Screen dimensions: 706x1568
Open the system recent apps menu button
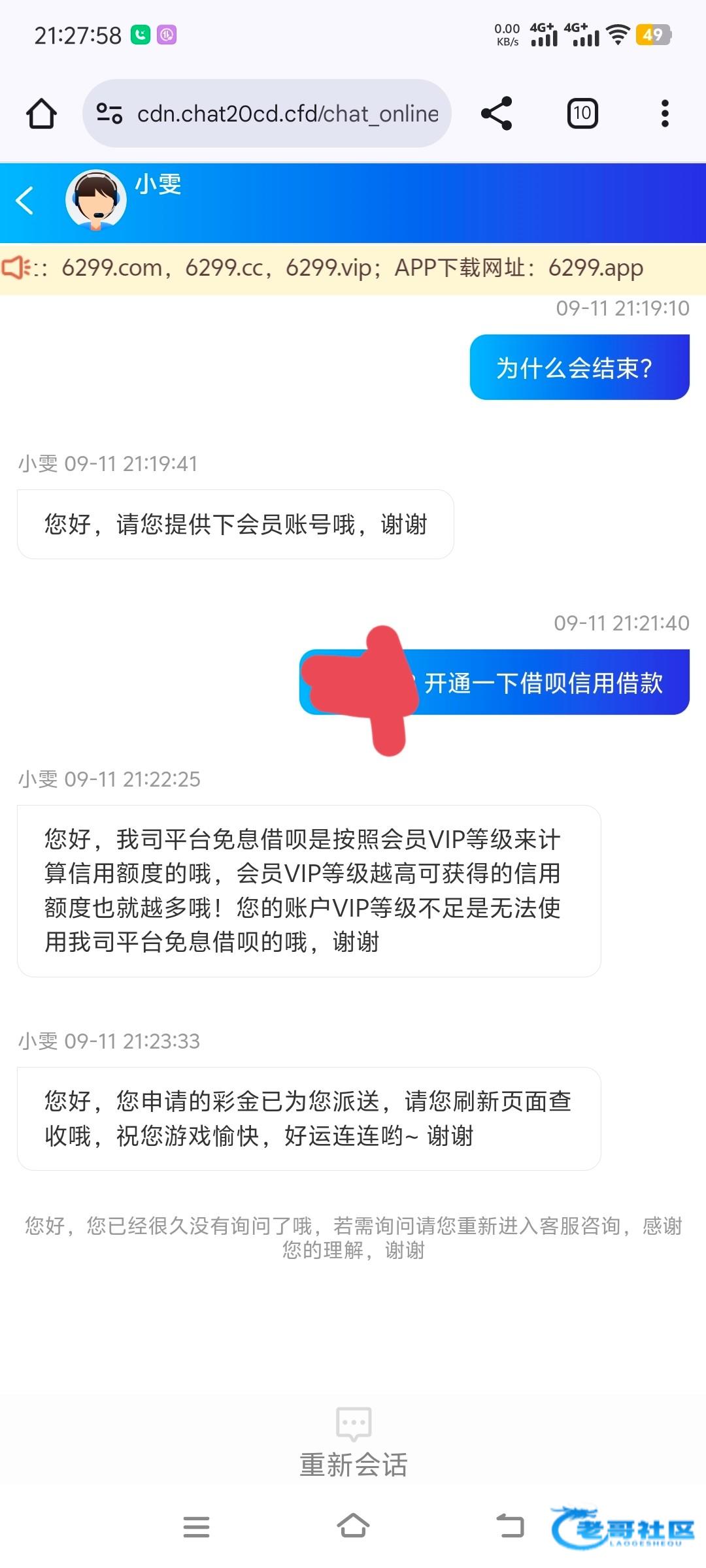196,1527
